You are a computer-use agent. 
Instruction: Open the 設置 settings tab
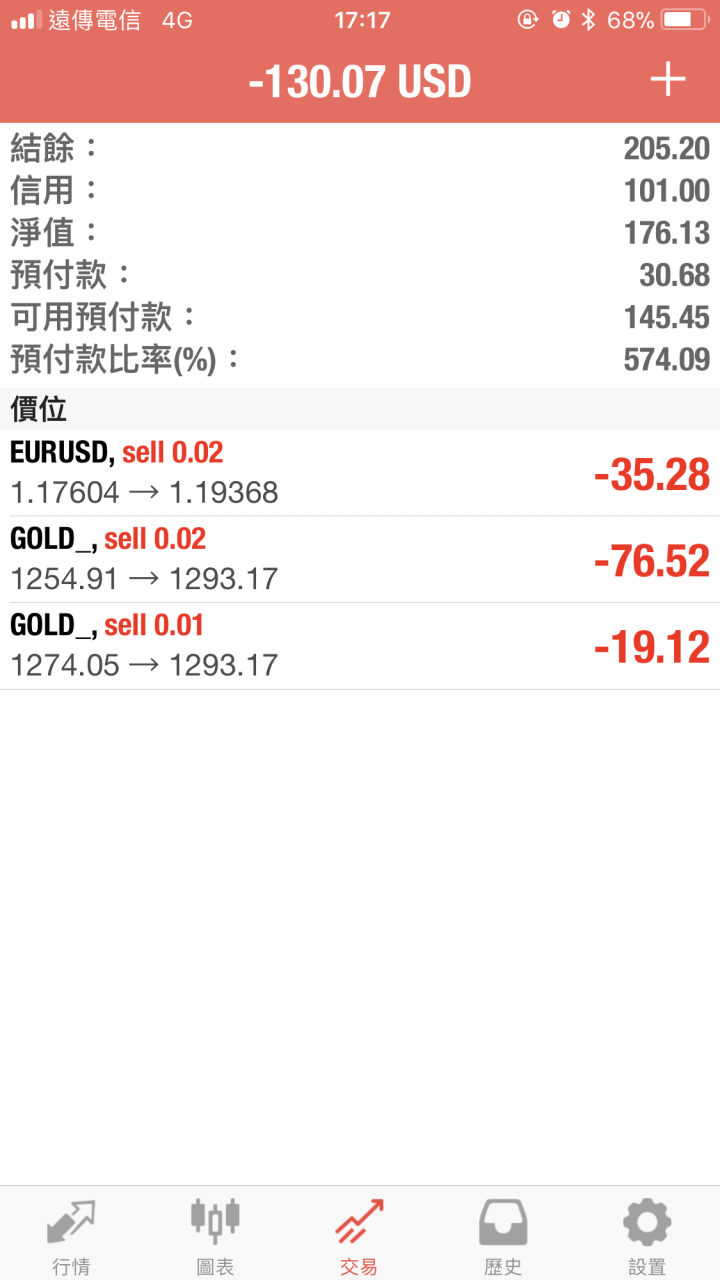pos(647,1236)
